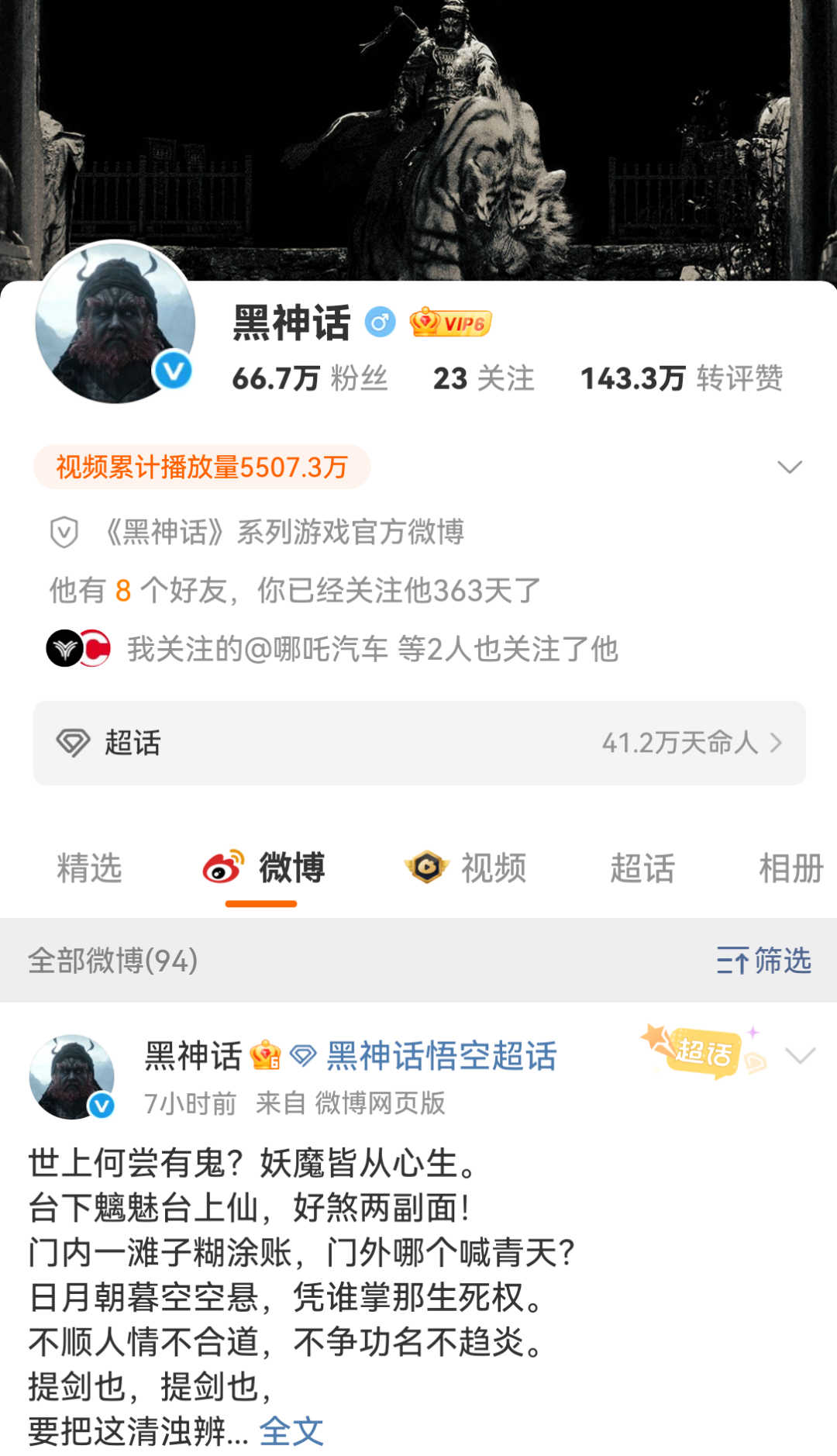Select the 微博 tab
837x1456 pixels.
click(263, 868)
